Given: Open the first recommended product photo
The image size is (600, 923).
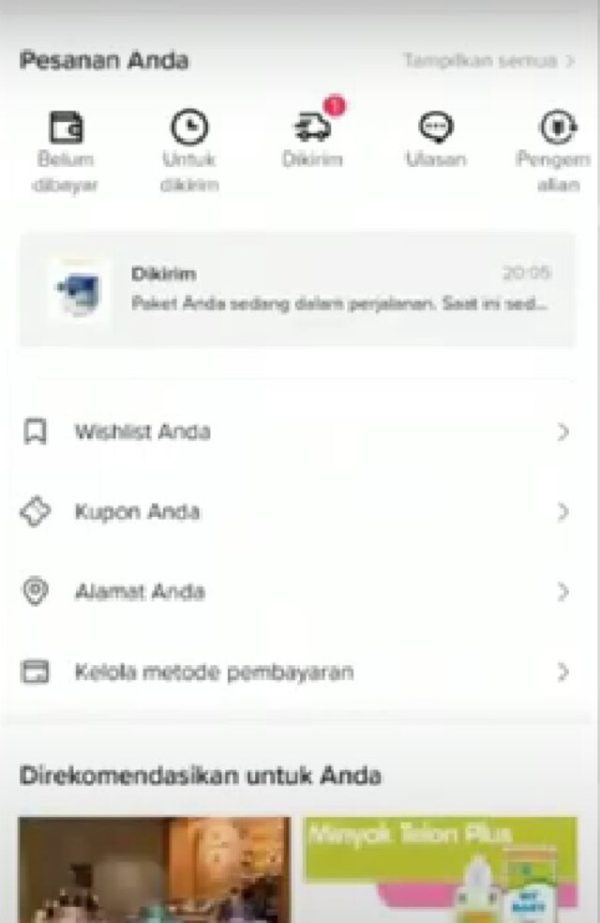Looking at the screenshot, I should pyautogui.click(x=154, y=870).
